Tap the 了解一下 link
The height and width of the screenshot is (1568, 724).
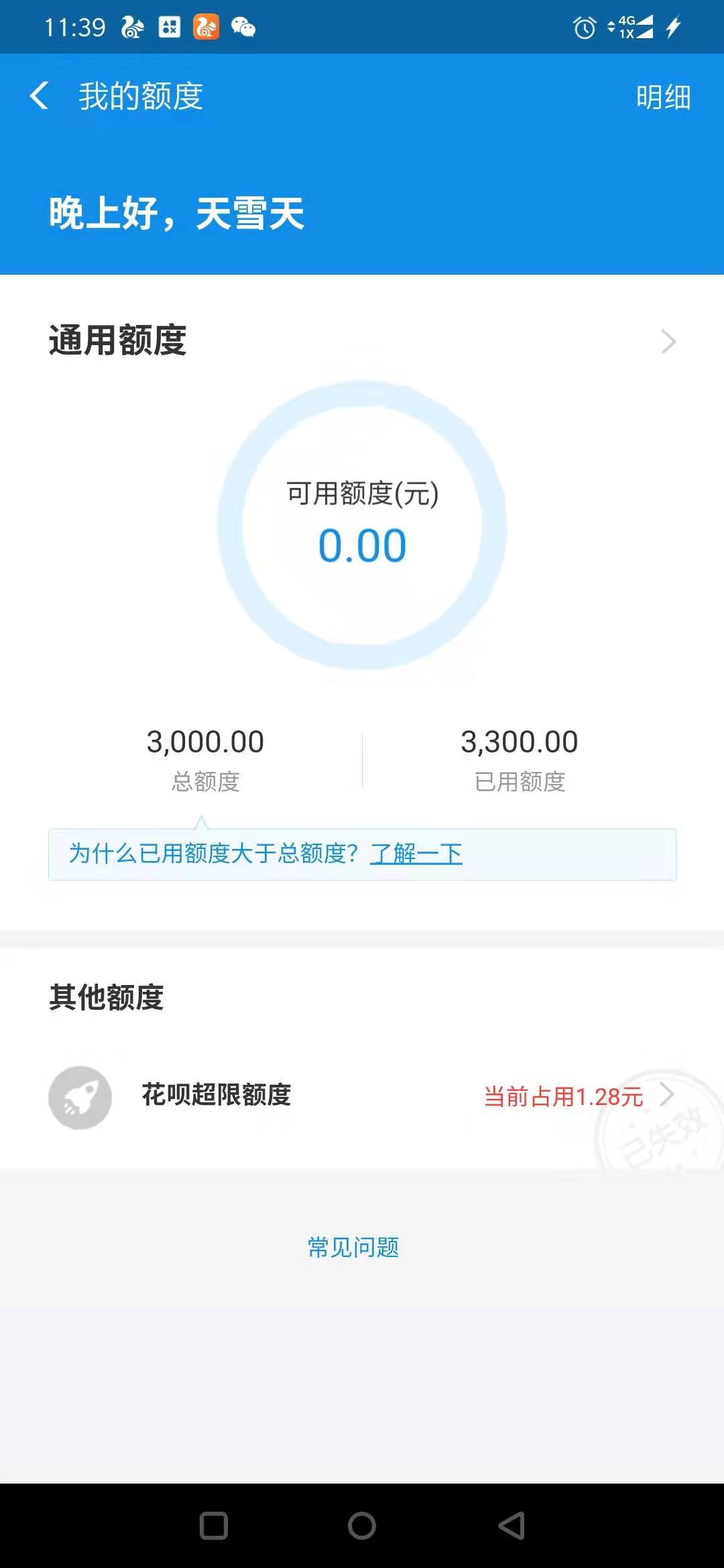pyautogui.click(x=416, y=854)
